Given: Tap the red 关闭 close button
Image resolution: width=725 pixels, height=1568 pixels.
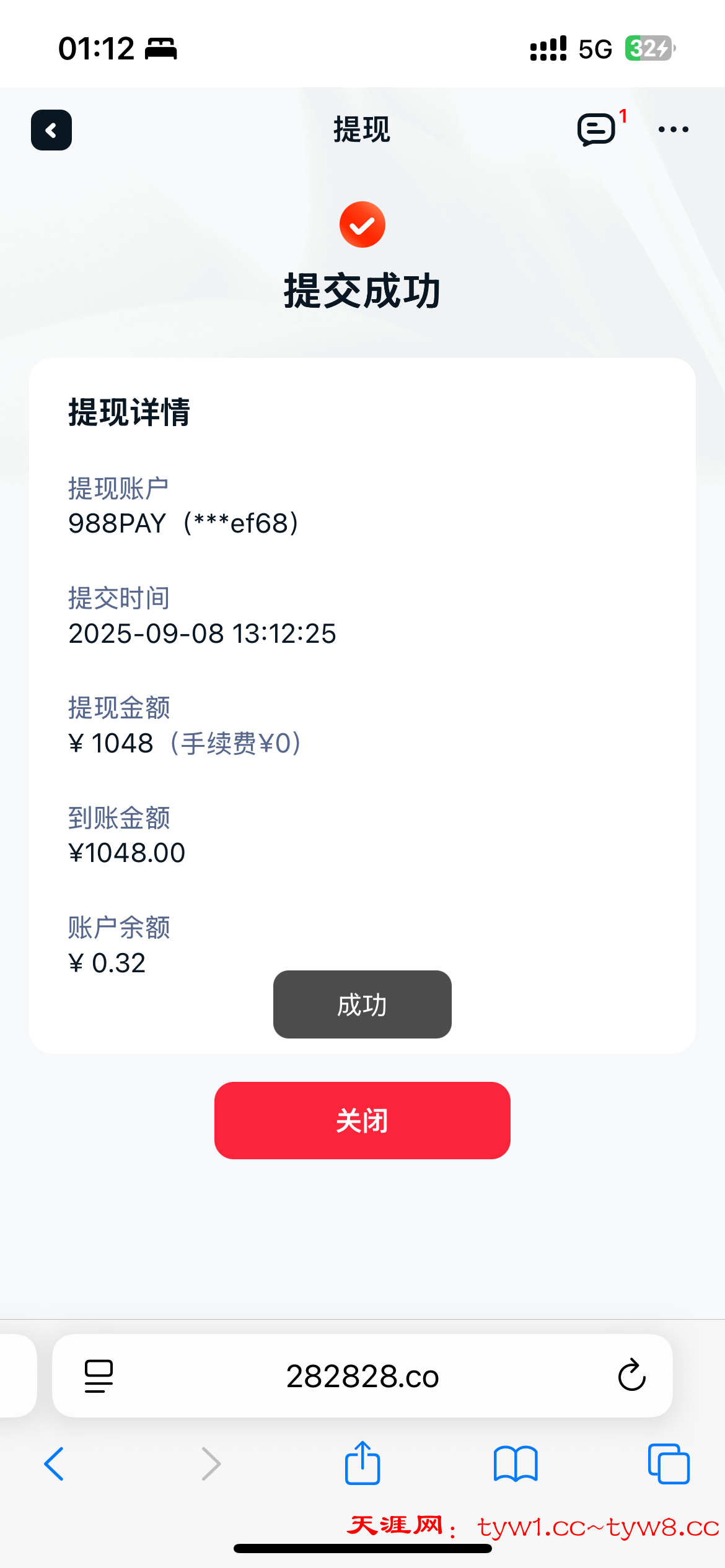Looking at the screenshot, I should coord(362,1120).
